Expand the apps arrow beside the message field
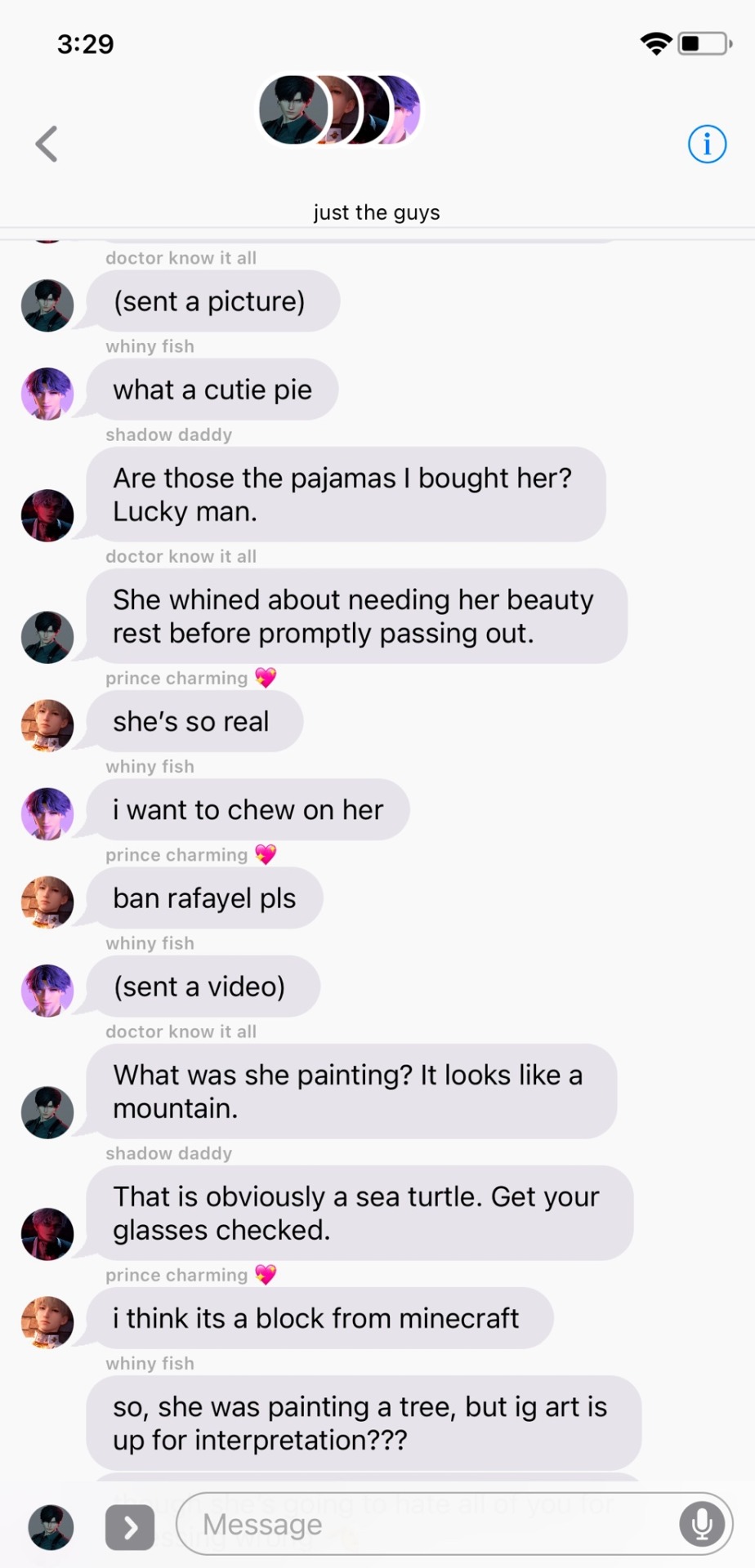The width and height of the screenshot is (755, 1568). click(130, 1526)
